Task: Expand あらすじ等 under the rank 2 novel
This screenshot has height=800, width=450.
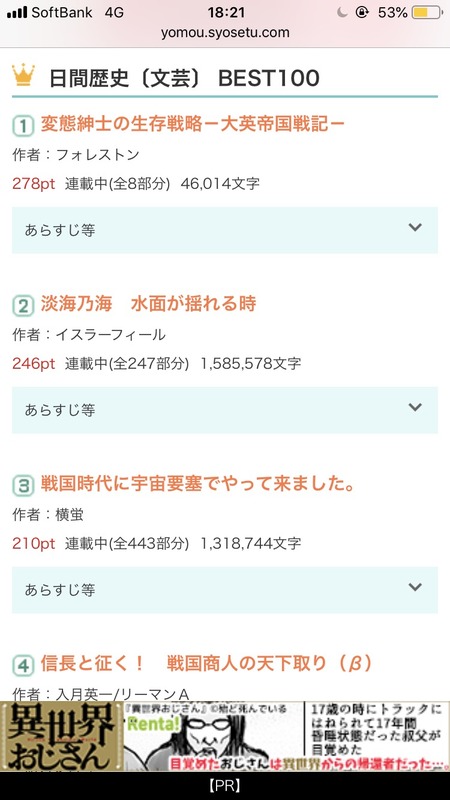Action: [224, 410]
